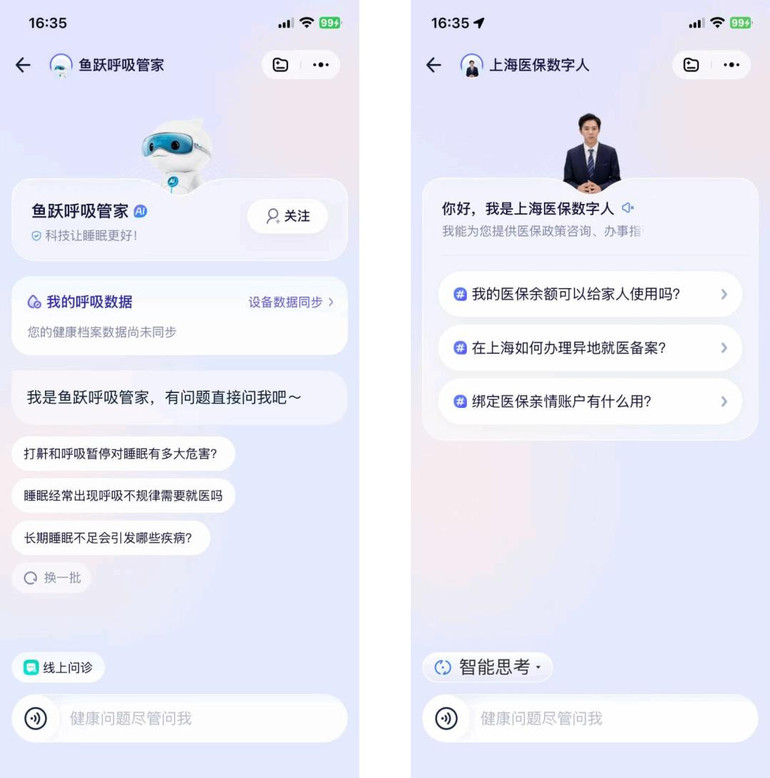Open 绑定医保亲情账户有什么用
The image size is (770, 778).
coord(590,401)
